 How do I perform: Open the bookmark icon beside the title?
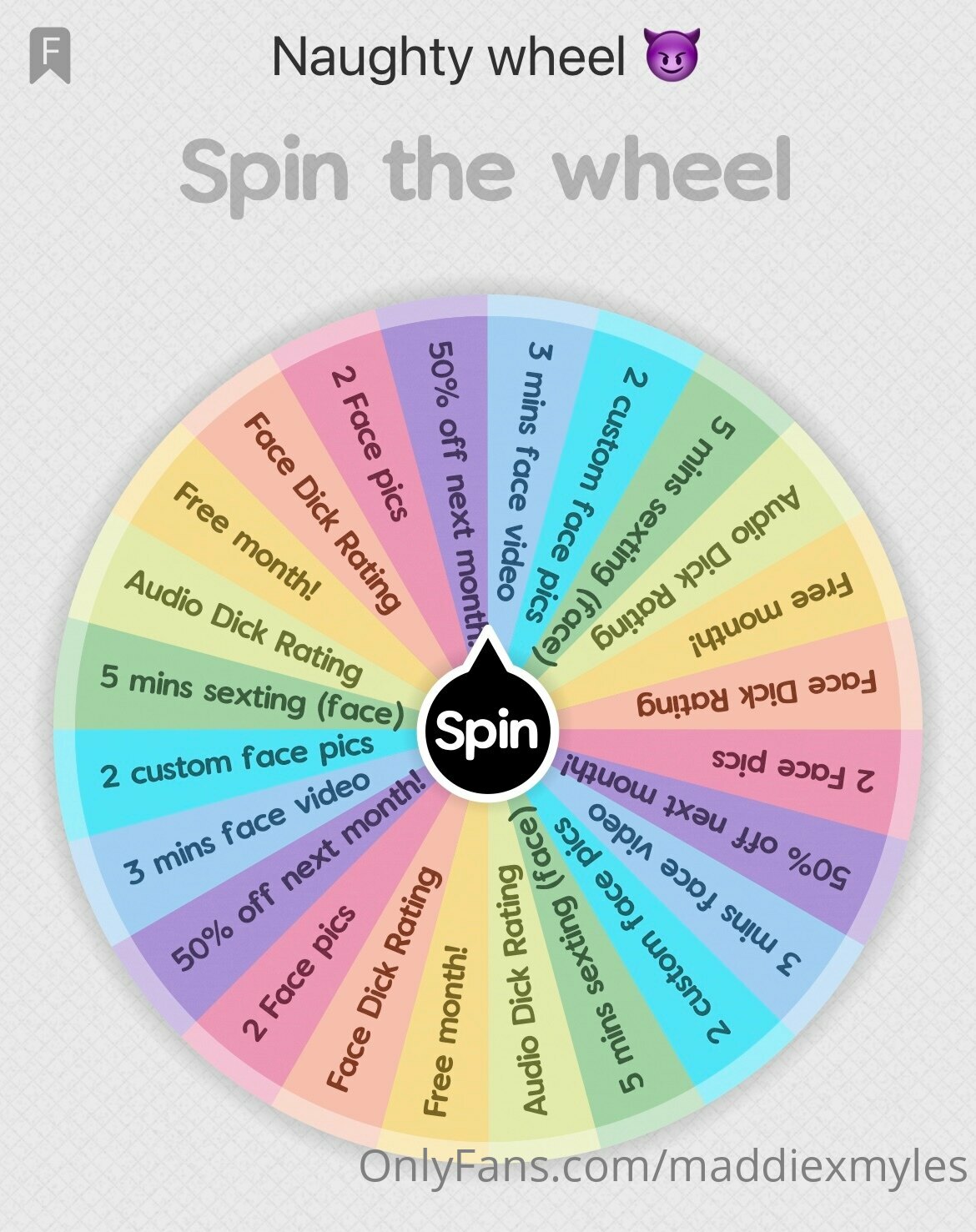click(50, 55)
